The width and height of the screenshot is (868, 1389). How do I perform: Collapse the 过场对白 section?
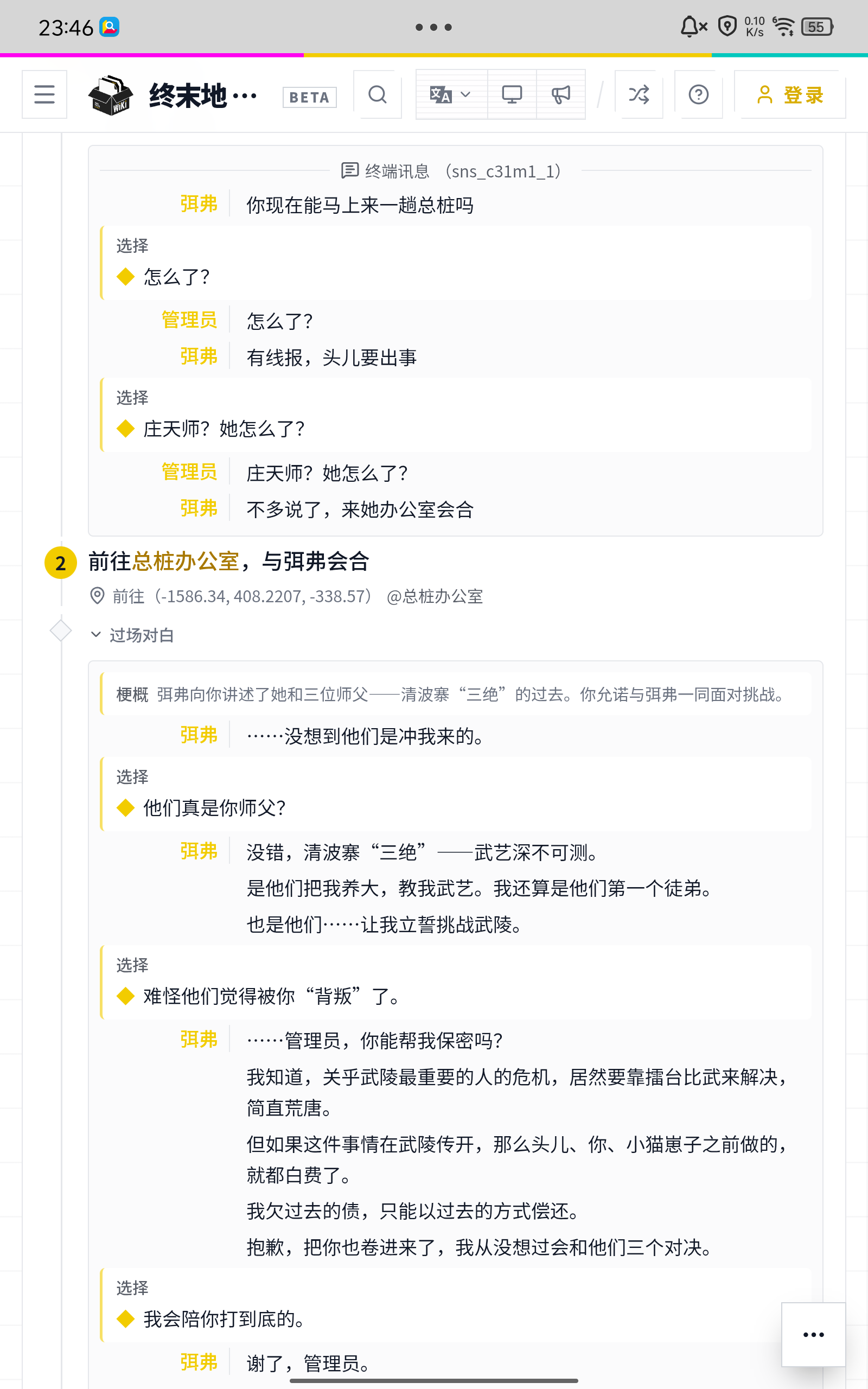[132, 635]
